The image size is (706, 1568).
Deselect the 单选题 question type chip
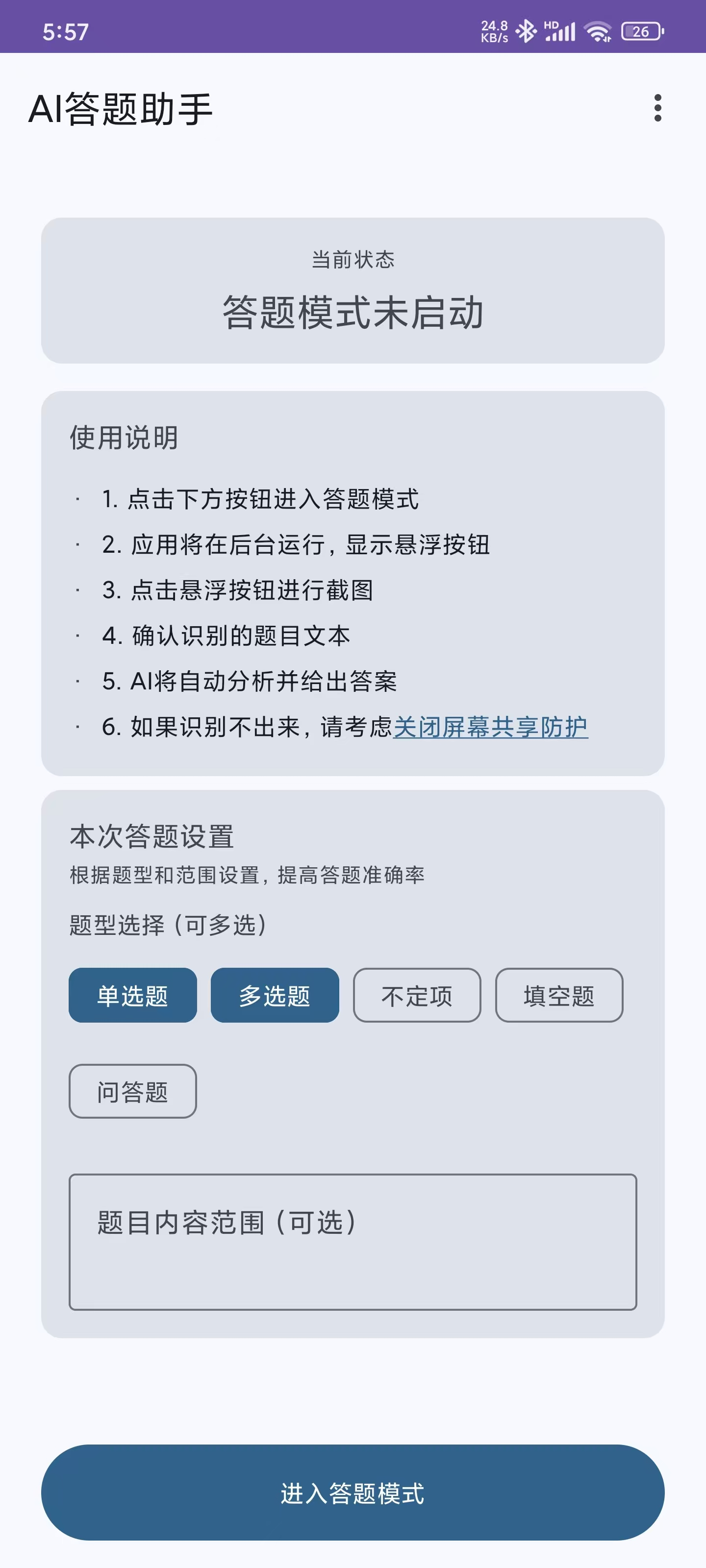click(x=132, y=996)
